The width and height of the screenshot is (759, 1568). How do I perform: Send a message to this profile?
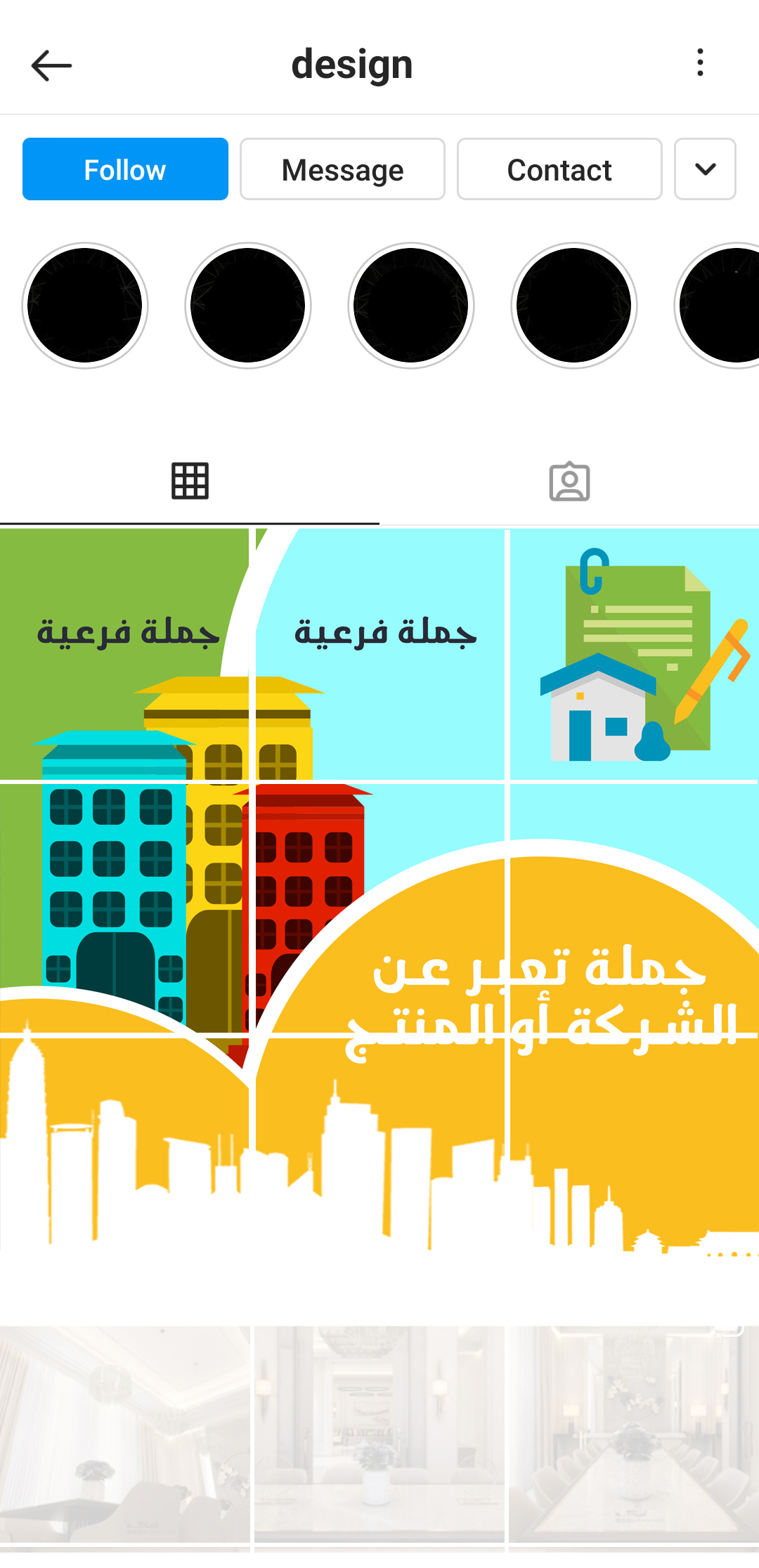[342, 169]
